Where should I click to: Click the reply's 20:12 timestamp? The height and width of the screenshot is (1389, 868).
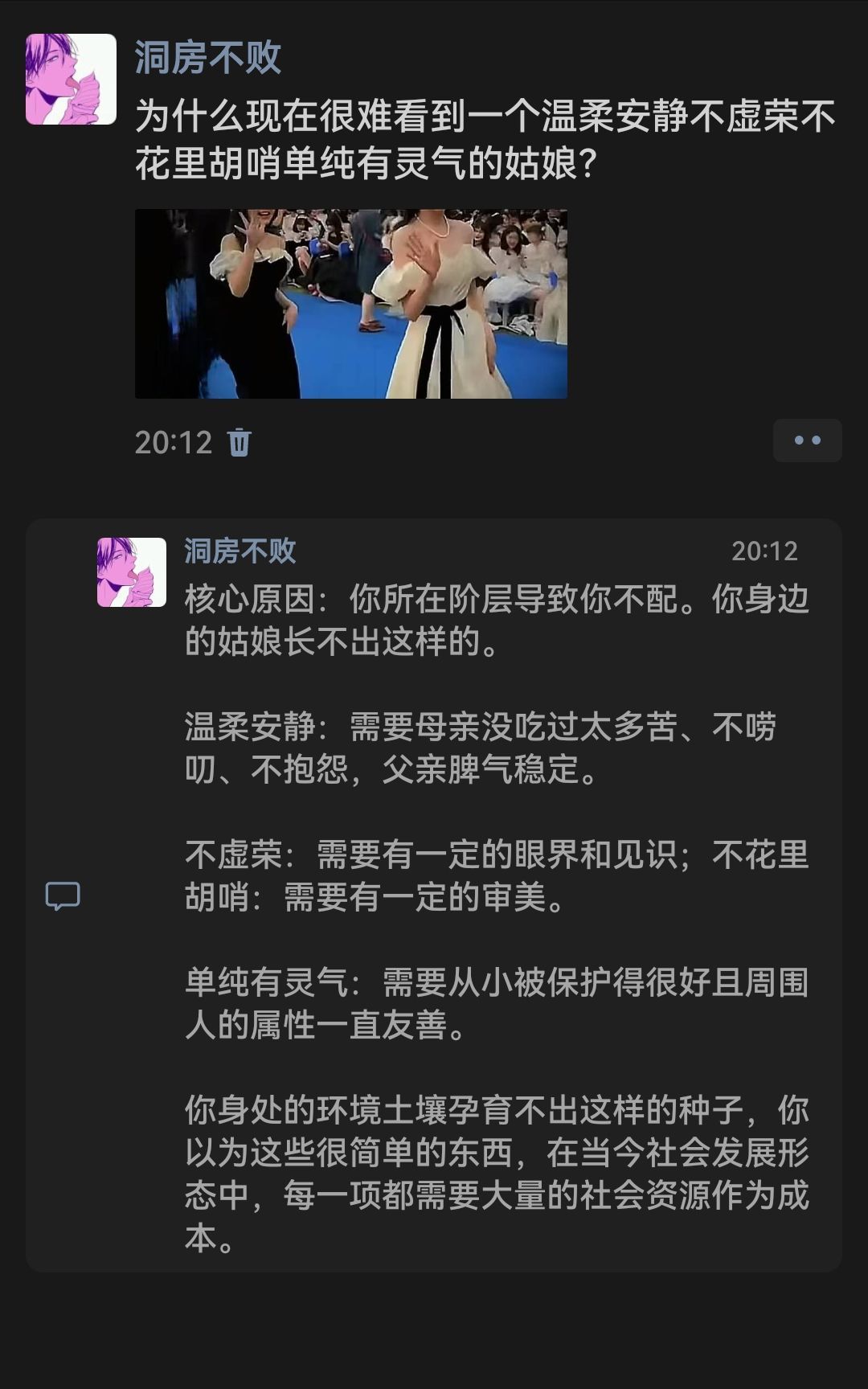[764, 551]
